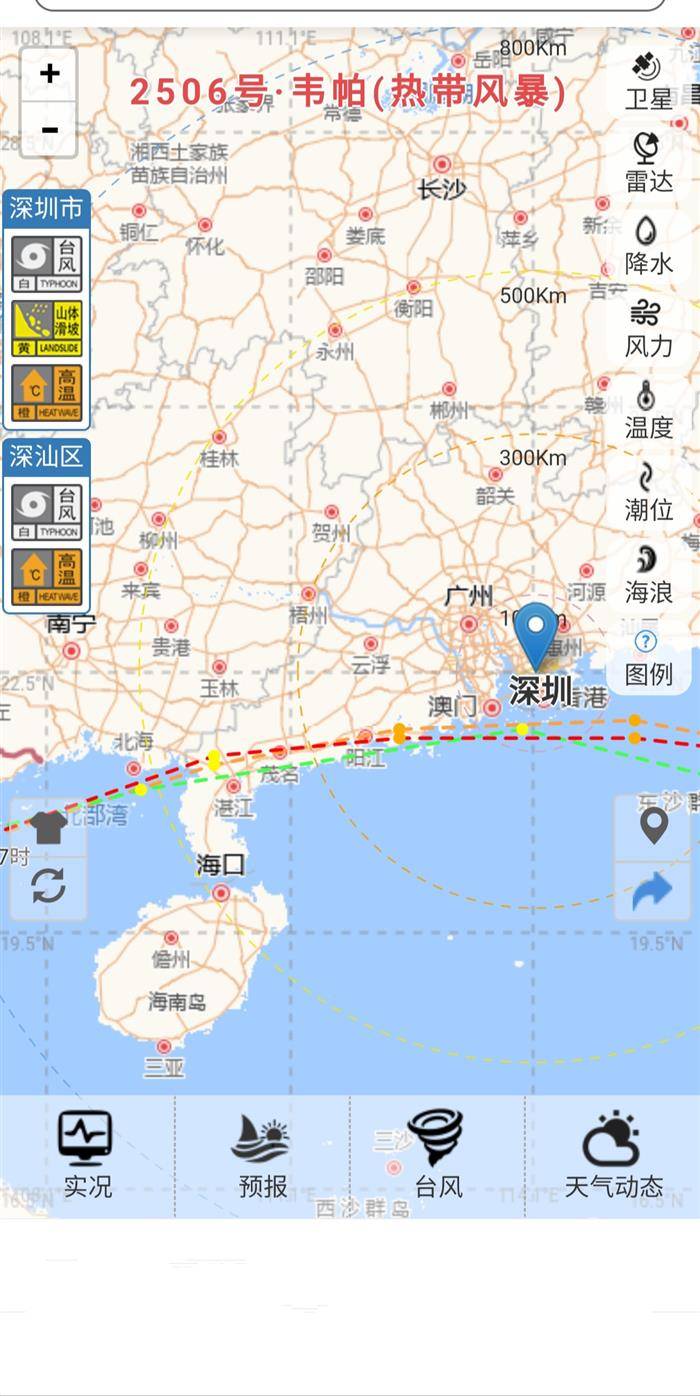Switch to the 实况 tab
The image size is (700, 1396).
pyautogui.click(x=87, y=1155)
